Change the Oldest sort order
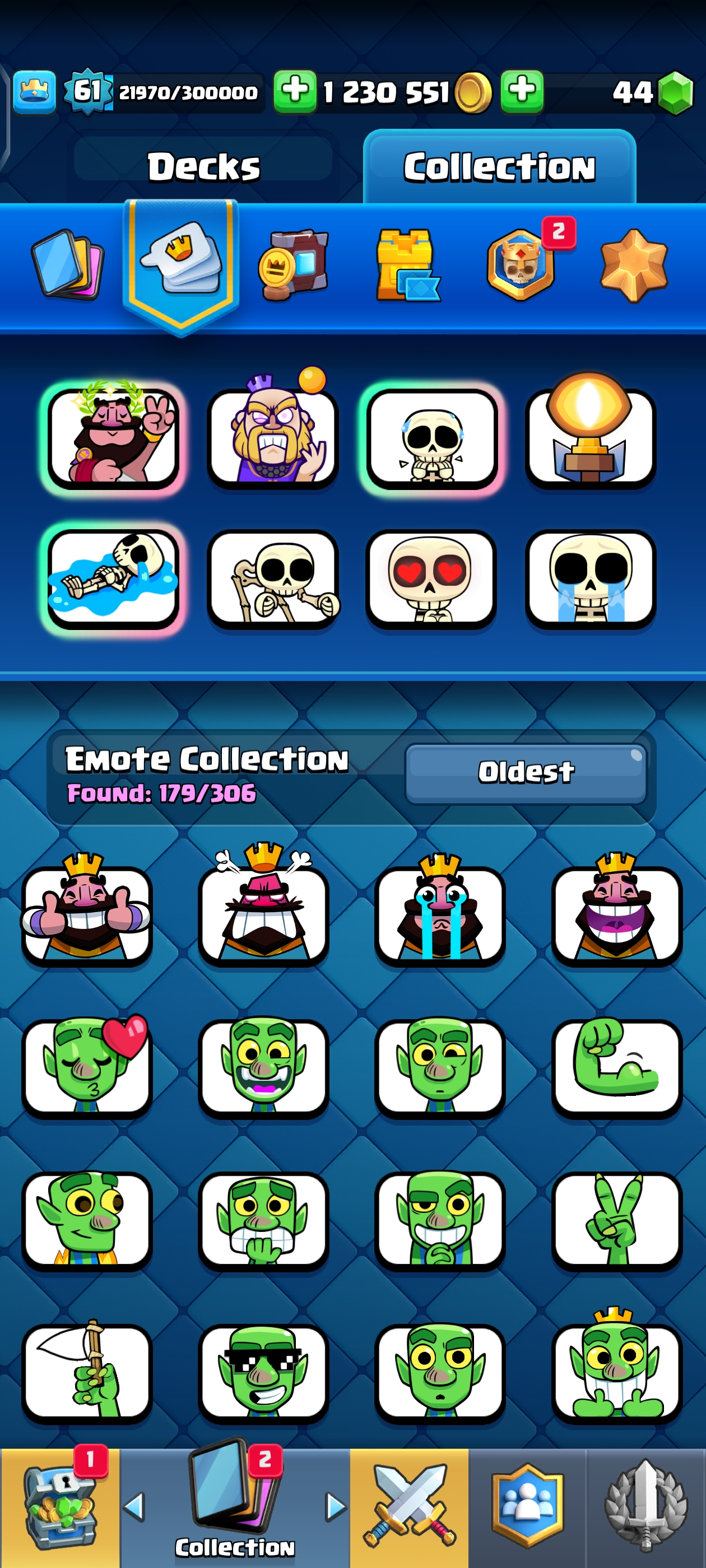Screen dimensions: 706x1568 click(526, 772)
